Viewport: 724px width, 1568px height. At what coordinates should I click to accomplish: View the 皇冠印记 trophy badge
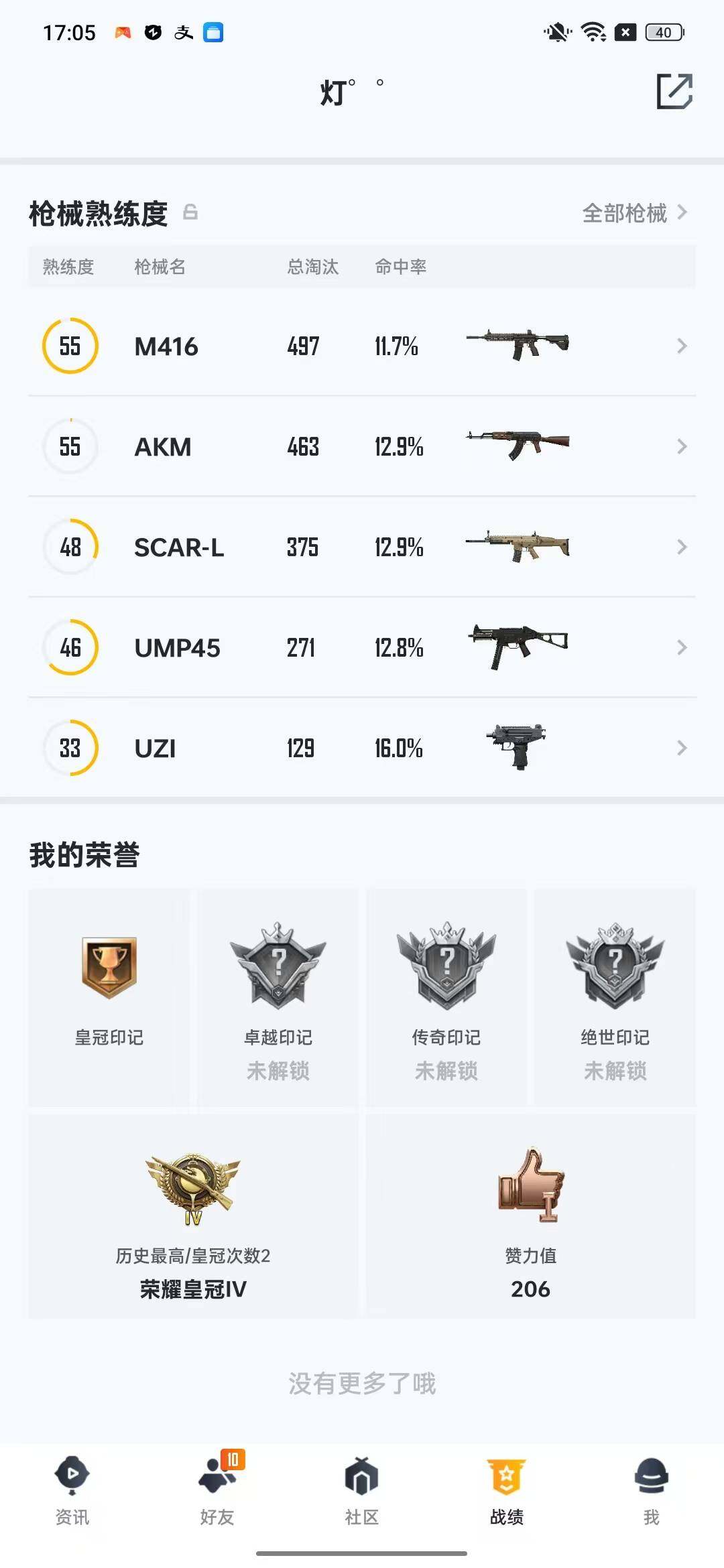tap(109, 972)
